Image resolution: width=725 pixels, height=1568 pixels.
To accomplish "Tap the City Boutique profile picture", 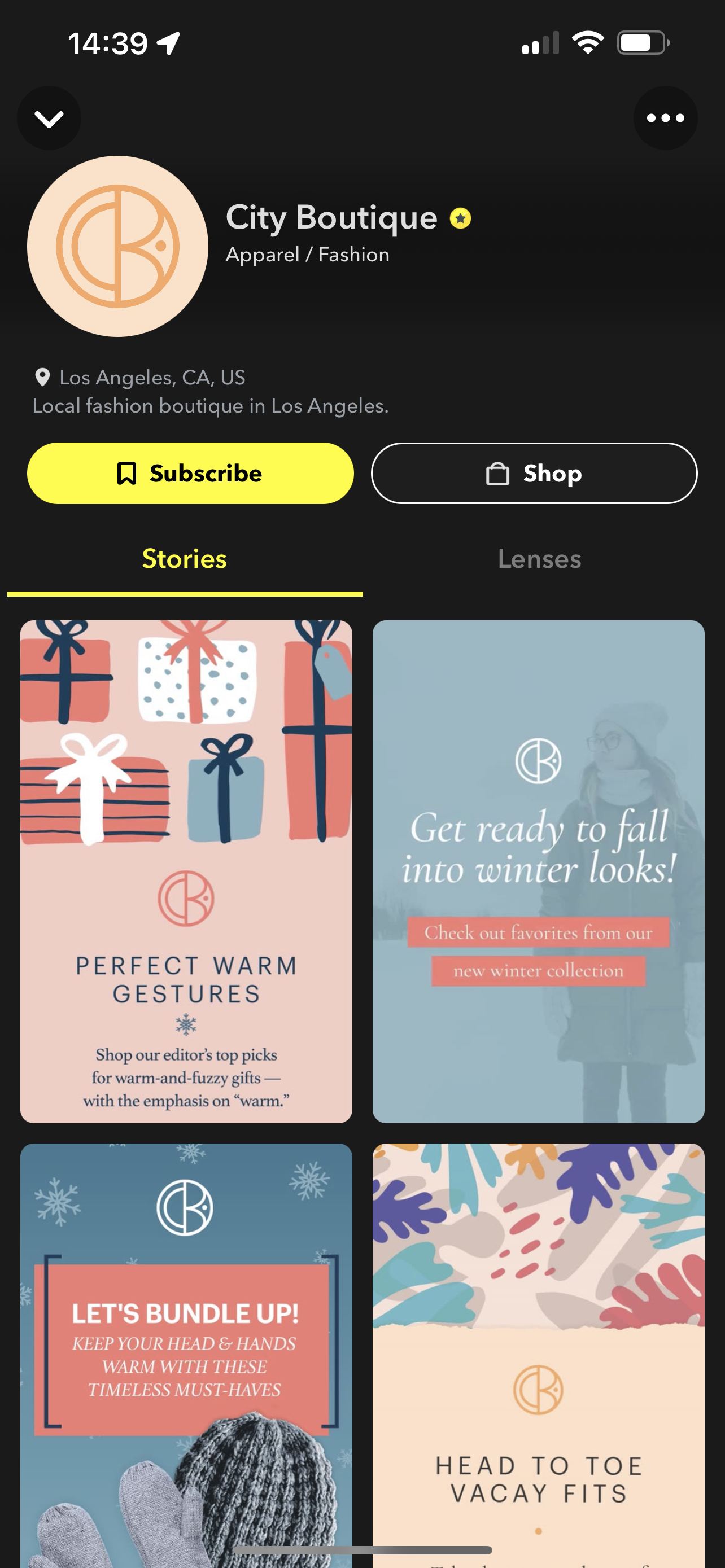I will coord(117,247).
